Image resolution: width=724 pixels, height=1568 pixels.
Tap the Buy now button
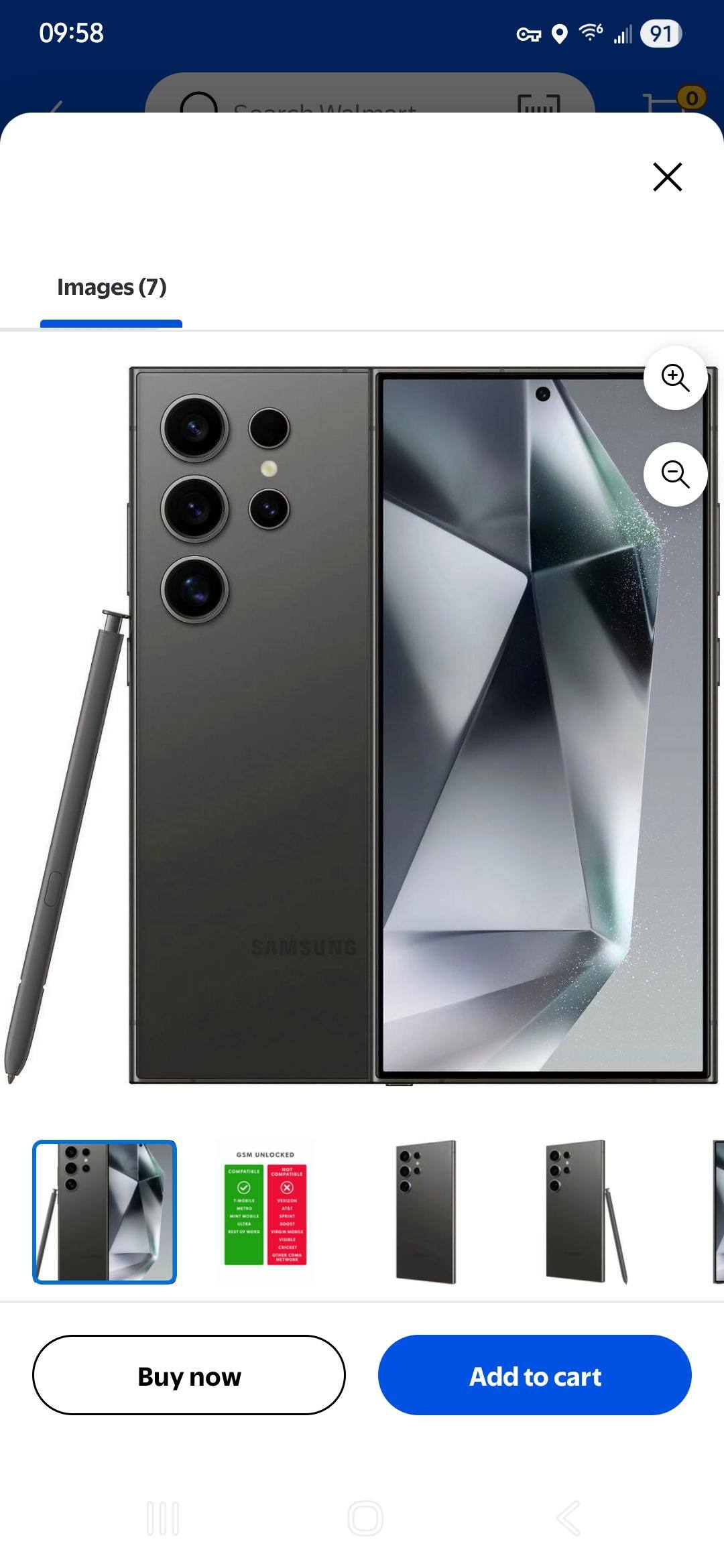[189, 1375]
